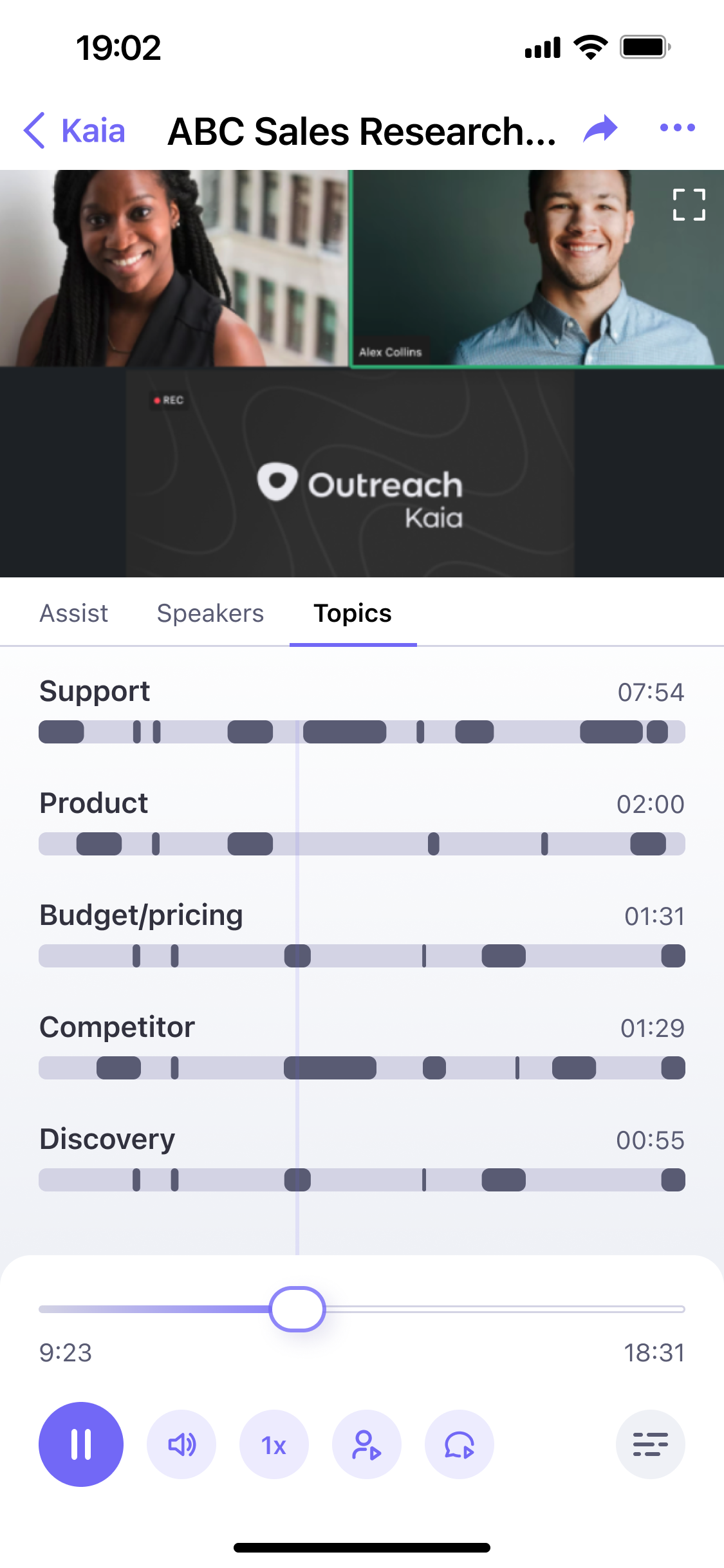Select the Topics tab
Screen dimensions: 724x1568
(352, 613)
